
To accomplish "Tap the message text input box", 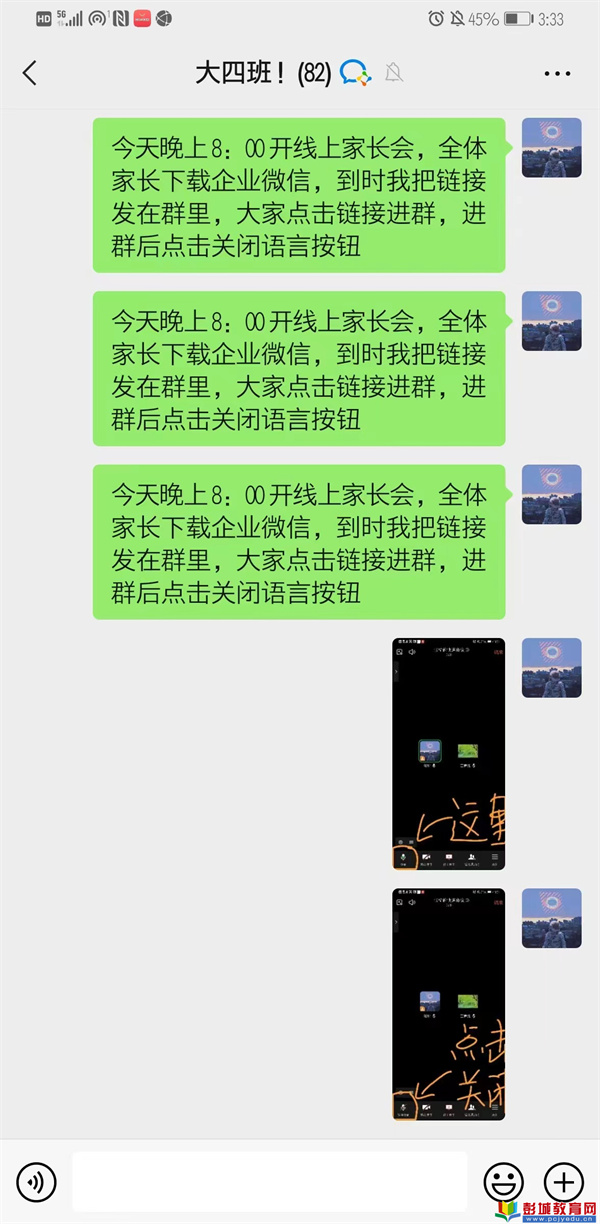I will pyautogui.click(x=269, y=1182).
